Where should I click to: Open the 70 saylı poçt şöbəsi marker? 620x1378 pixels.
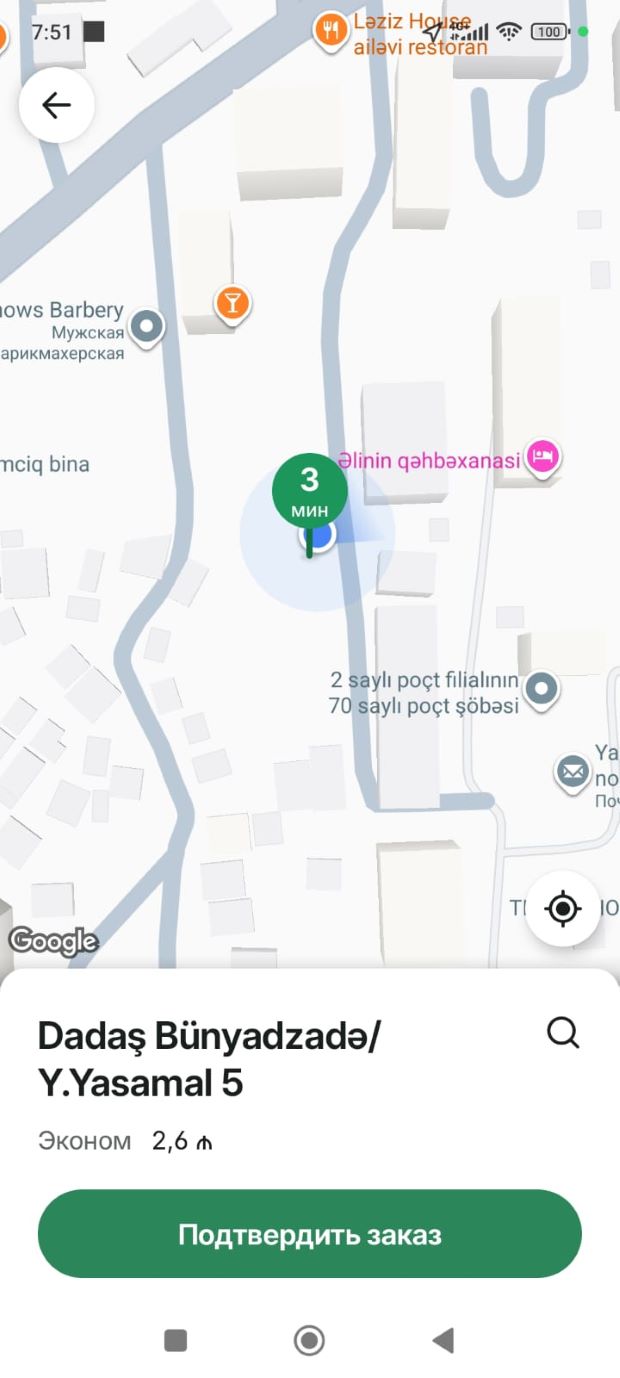tap(542, 688)
